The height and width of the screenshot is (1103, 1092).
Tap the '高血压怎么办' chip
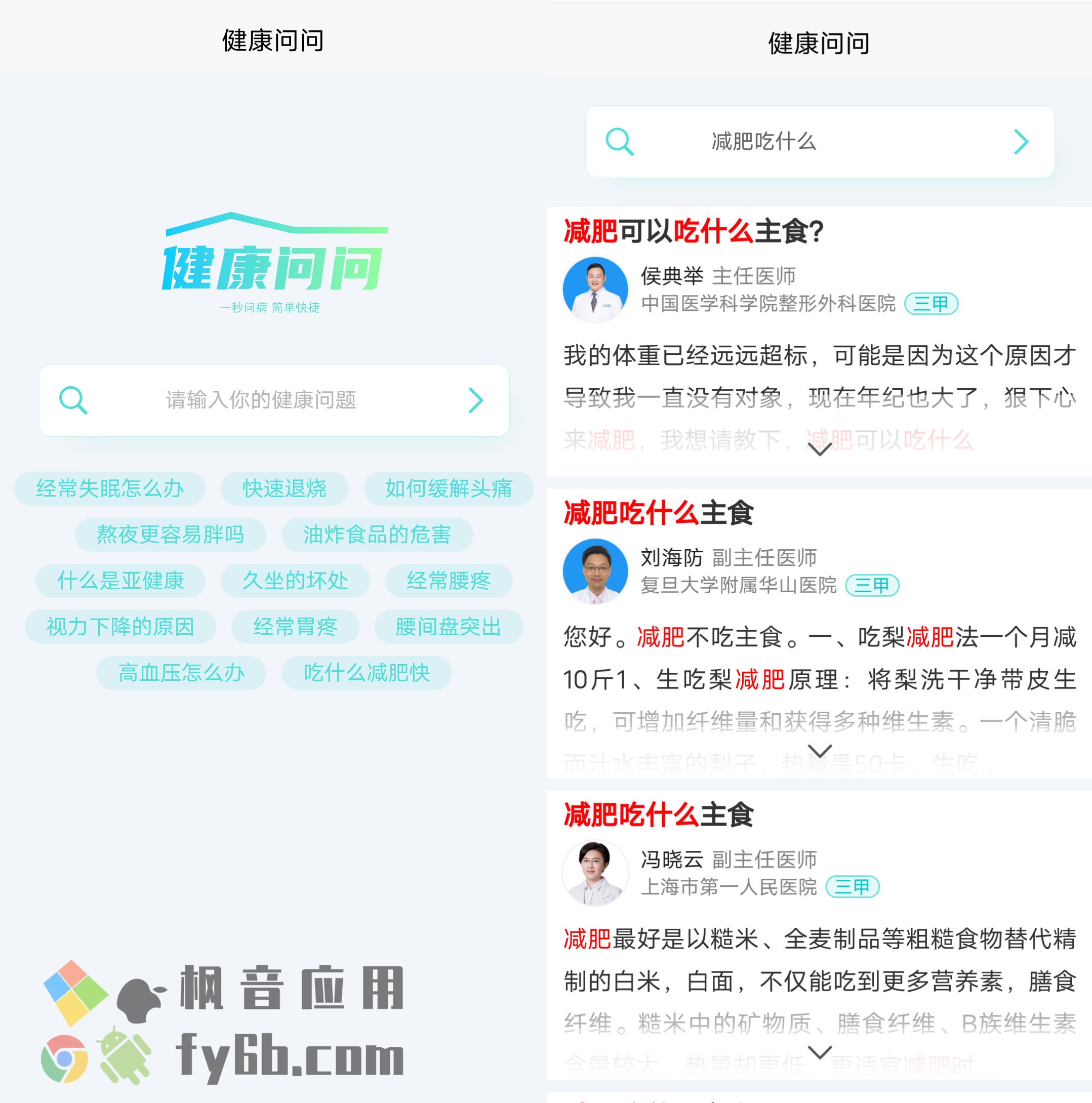(x=181, y=673)
